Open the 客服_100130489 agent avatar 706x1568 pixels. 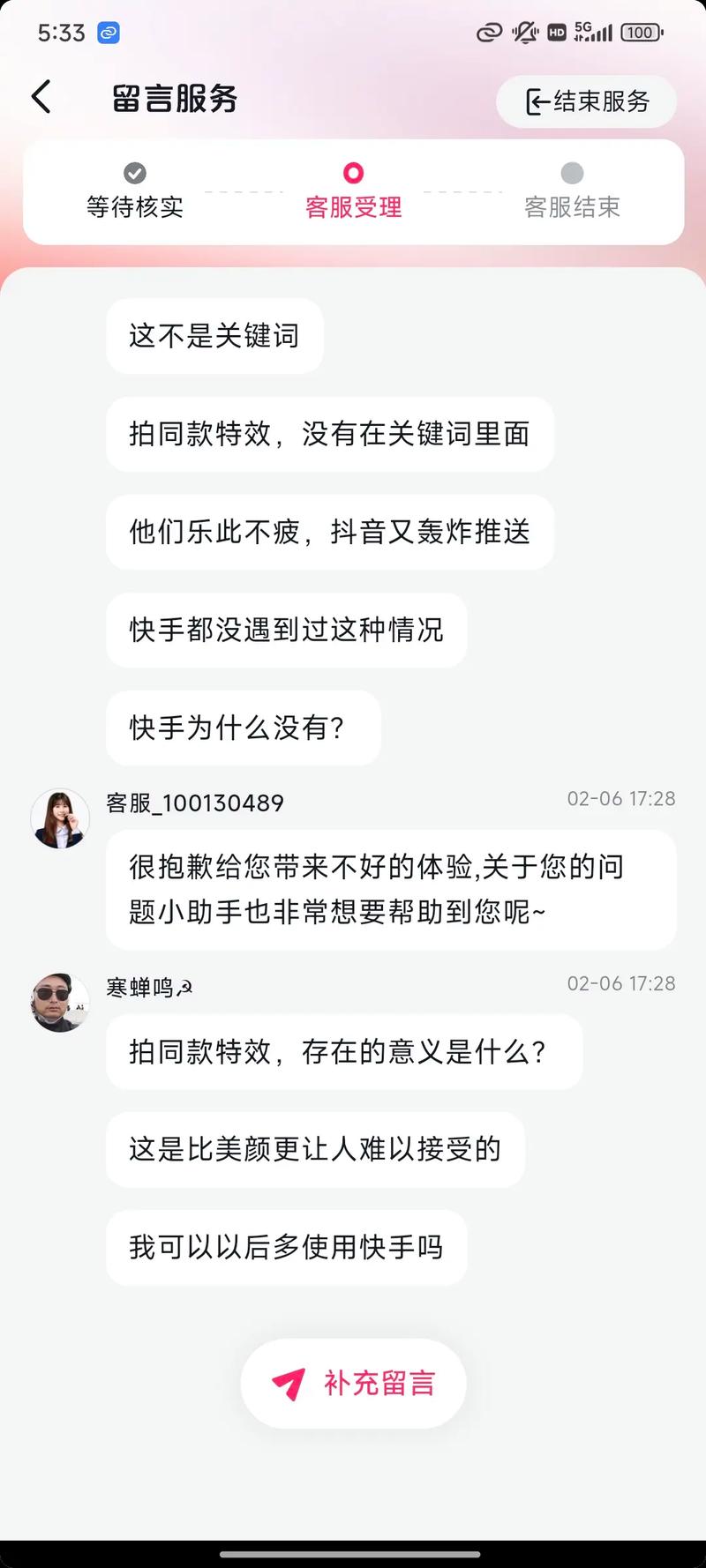[59, 818]
